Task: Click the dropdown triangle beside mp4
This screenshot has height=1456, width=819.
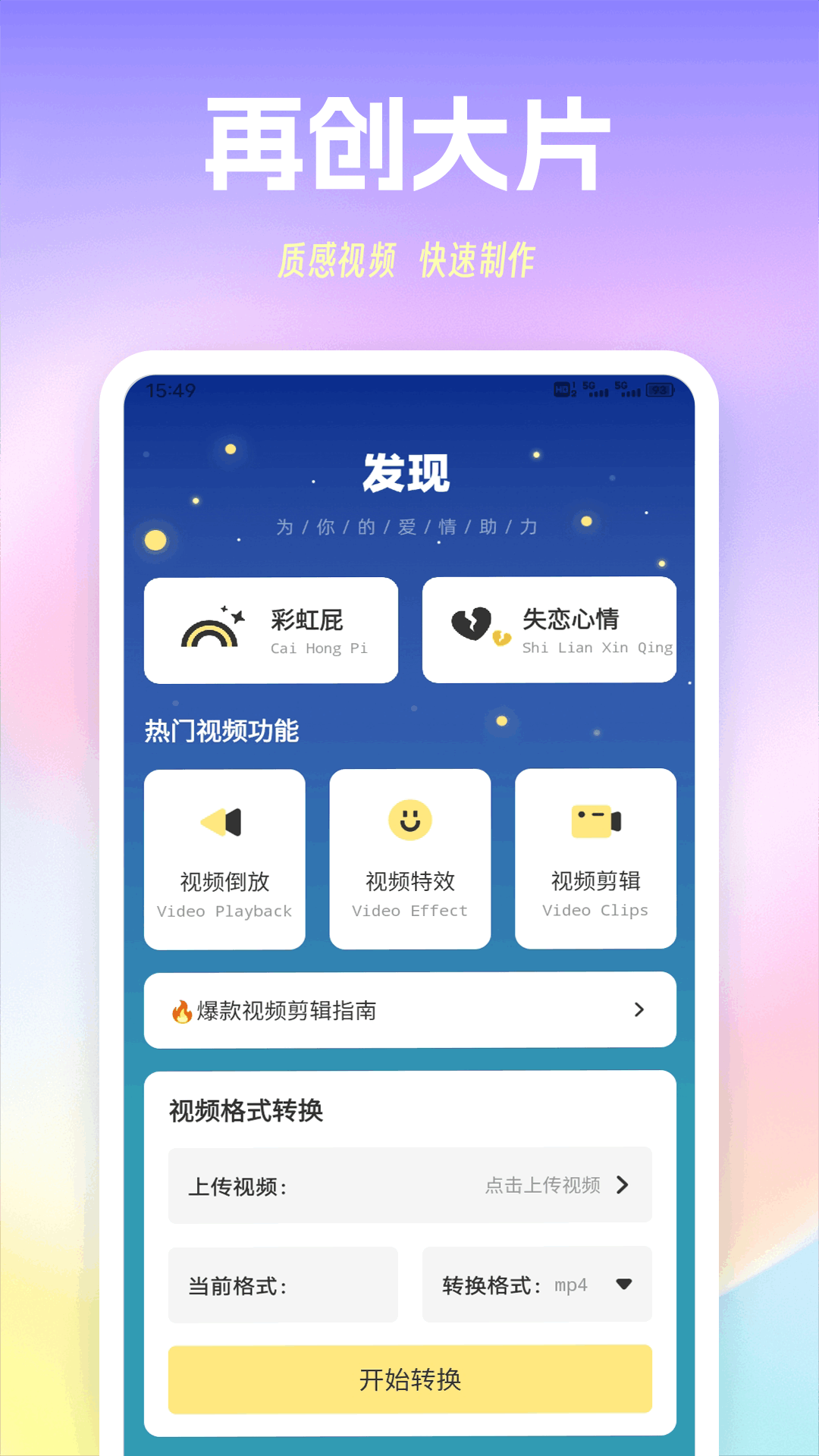Action: tap(623, 1284)
